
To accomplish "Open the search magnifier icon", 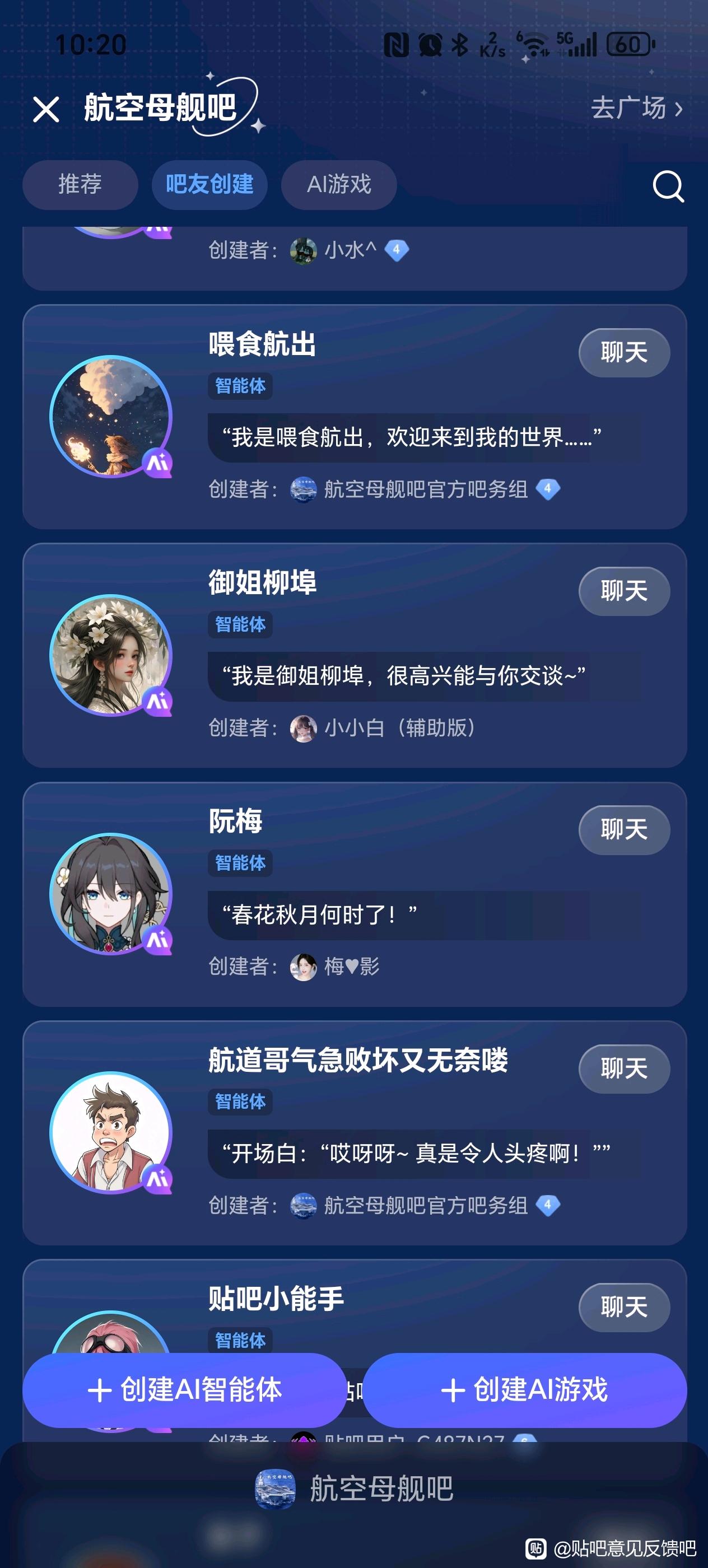I will 668,186.
